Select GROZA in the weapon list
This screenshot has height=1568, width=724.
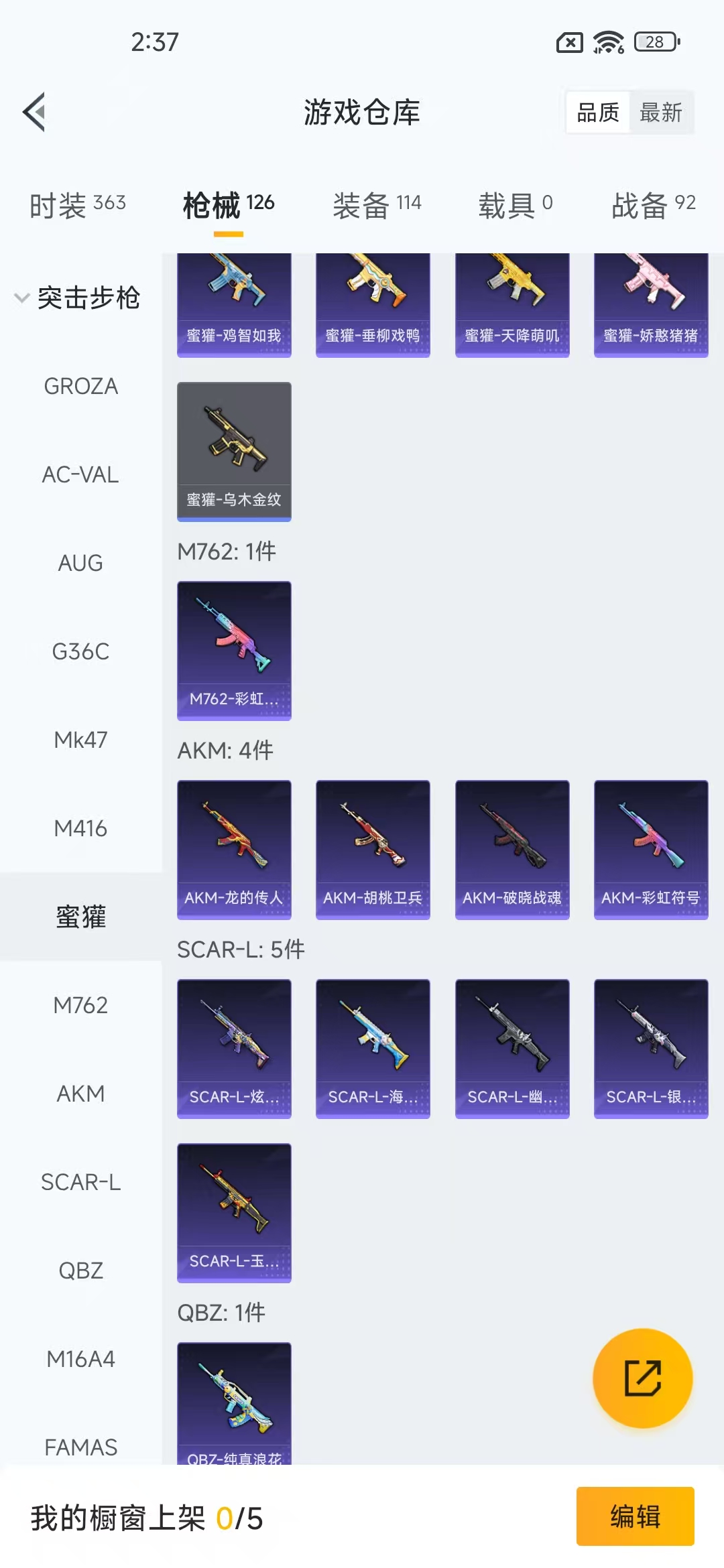[80, 386]
